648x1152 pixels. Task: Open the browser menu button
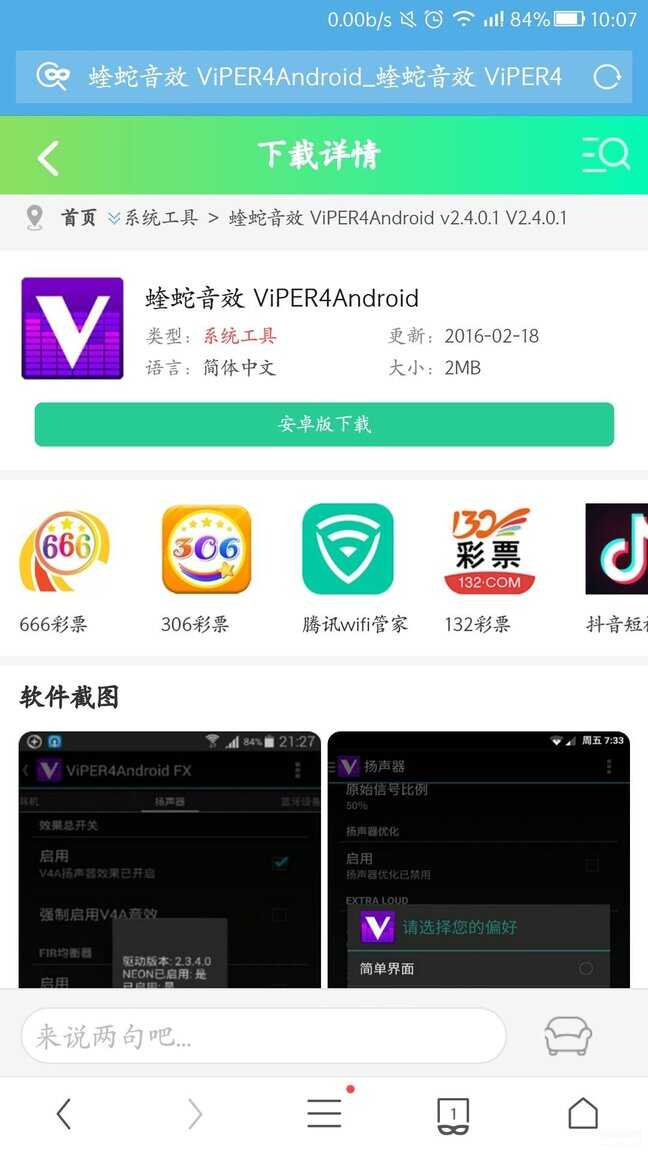(324, 1113)
